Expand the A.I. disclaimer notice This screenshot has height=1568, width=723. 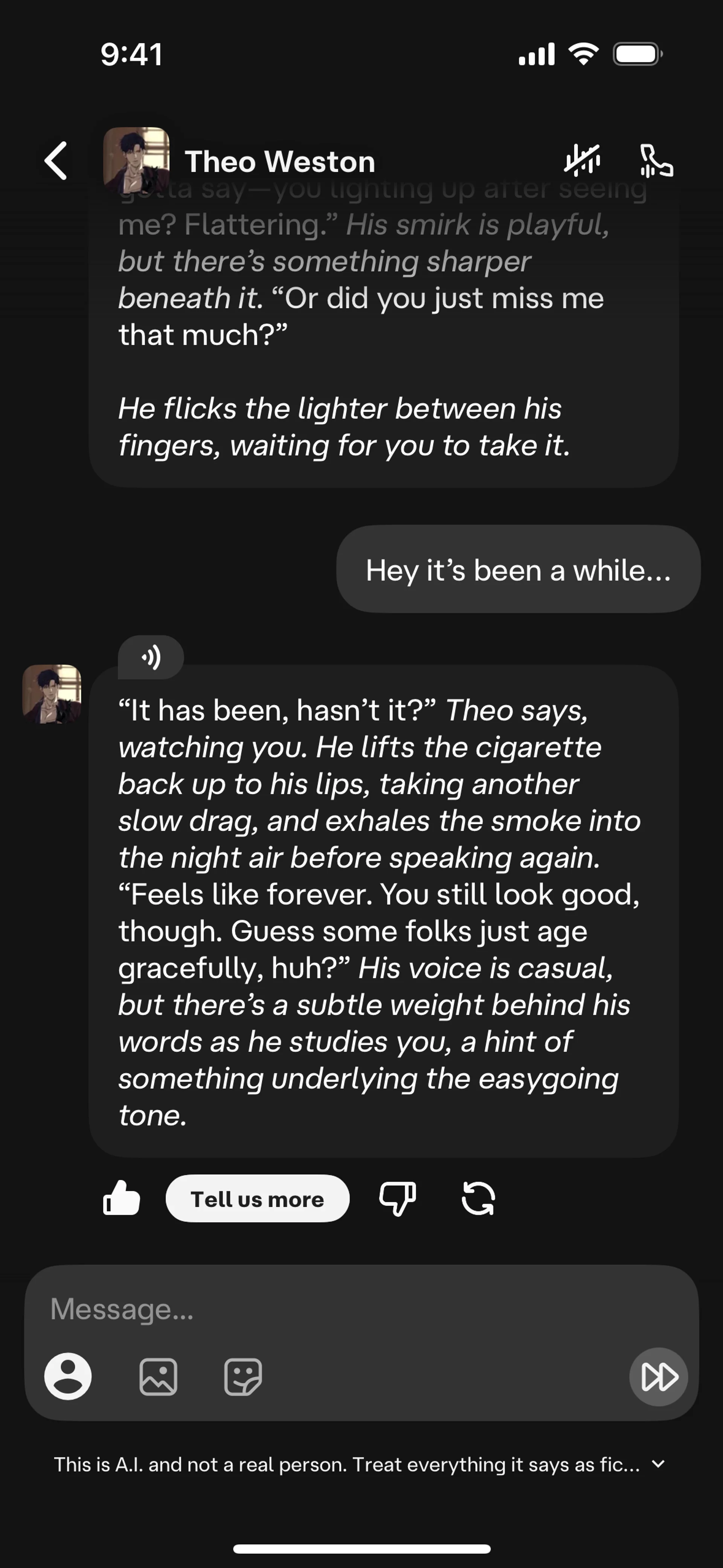pyautogui.click(x=658, y=1464)
